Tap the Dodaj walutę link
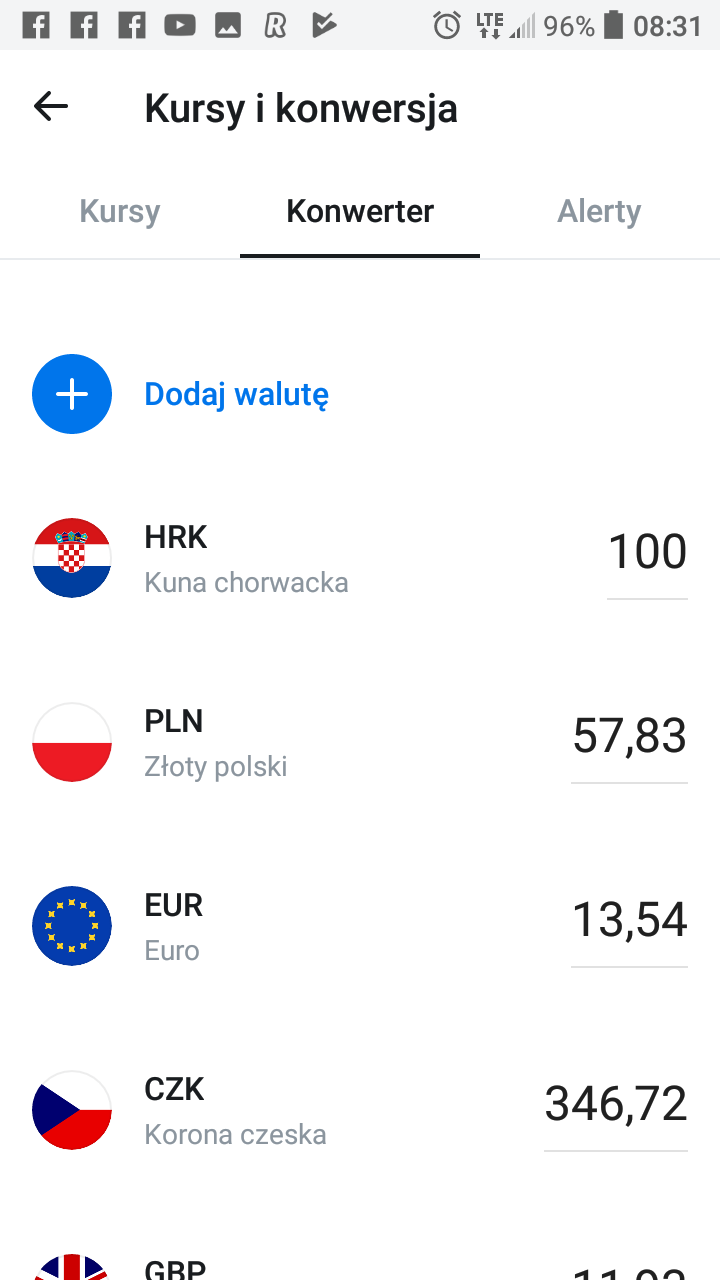Screen dimensions: 720x1280 (x=237, y=394)
